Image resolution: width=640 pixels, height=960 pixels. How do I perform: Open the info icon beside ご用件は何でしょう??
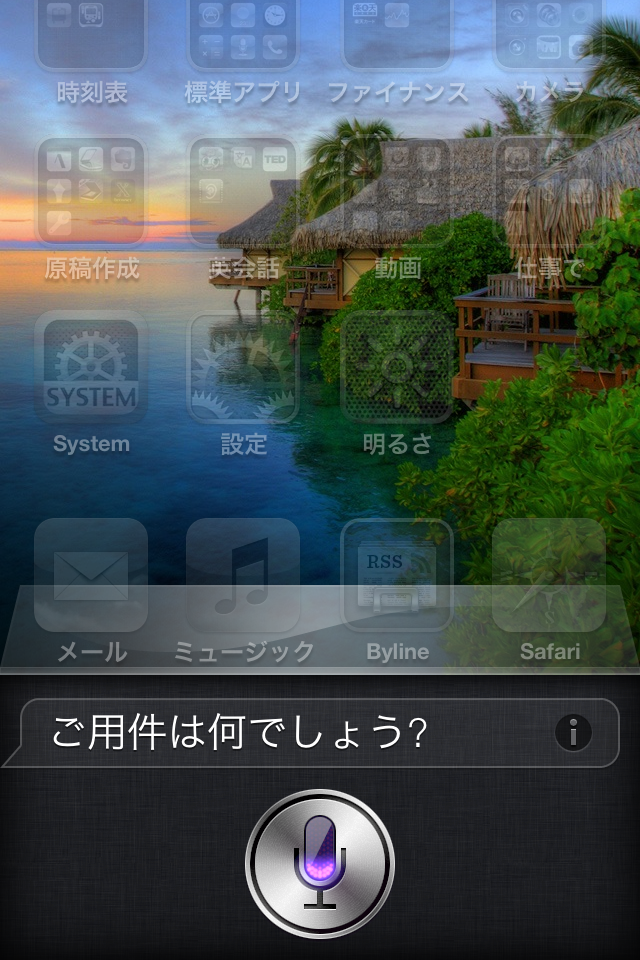point(573,733)
